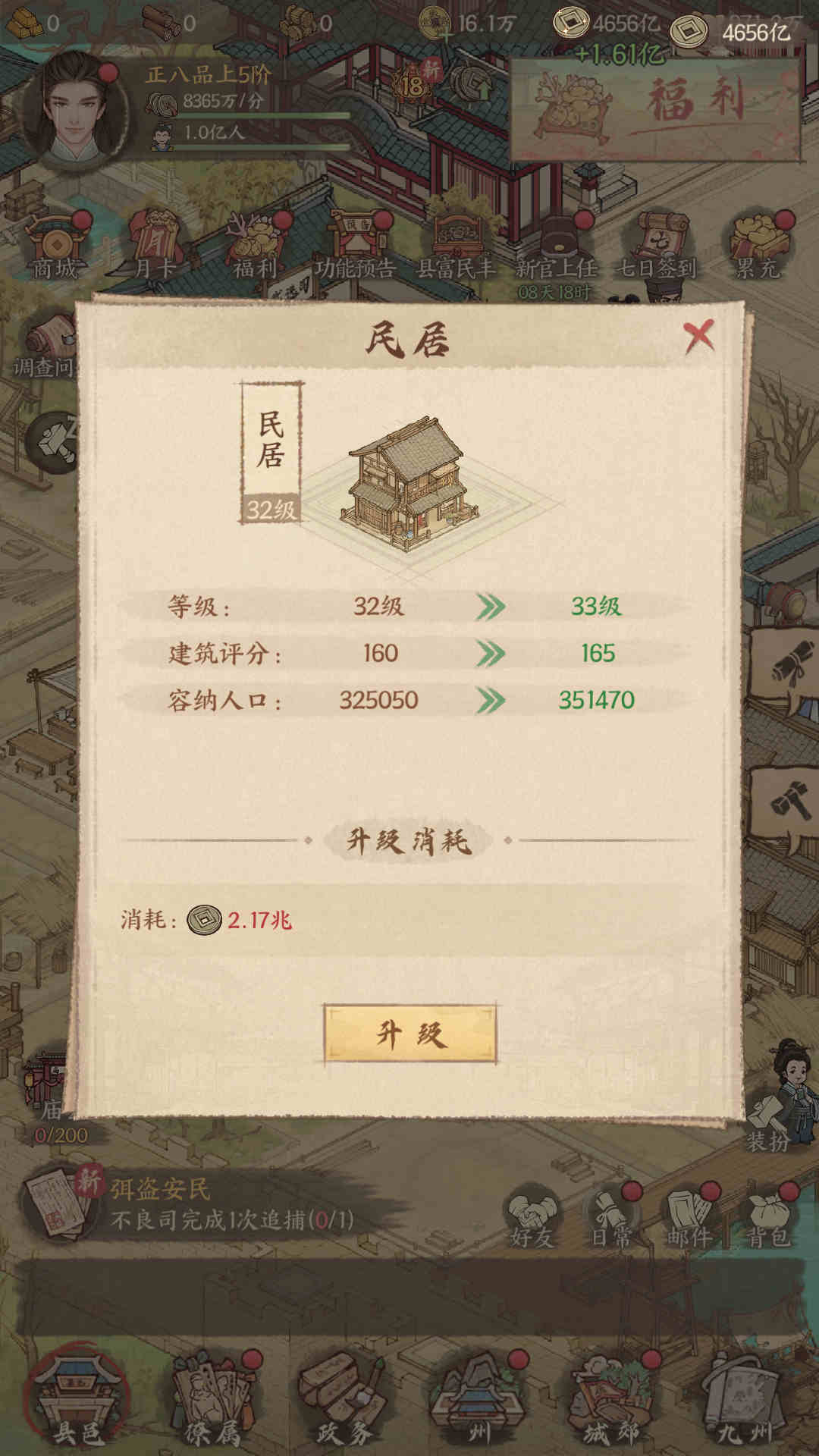The width and height of the screenshot is (819, 1456).
Task: Open the 商城 shop
Action: pyautogui.click(x=56, y=247)
